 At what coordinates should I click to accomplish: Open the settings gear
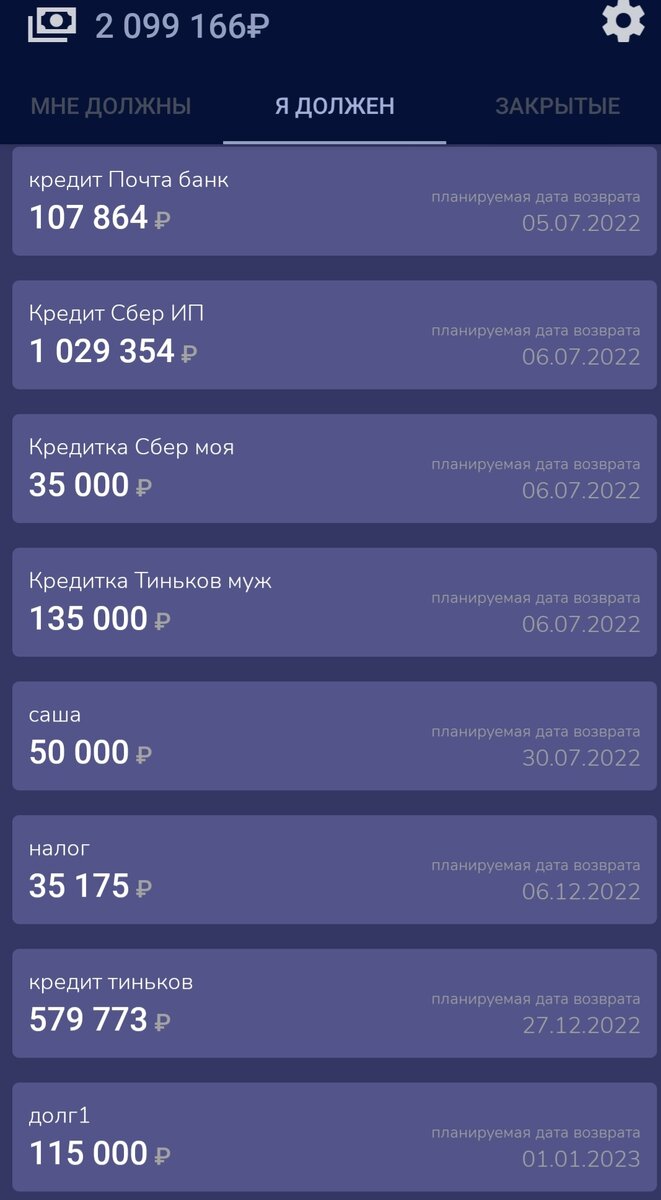click(622, 22)
